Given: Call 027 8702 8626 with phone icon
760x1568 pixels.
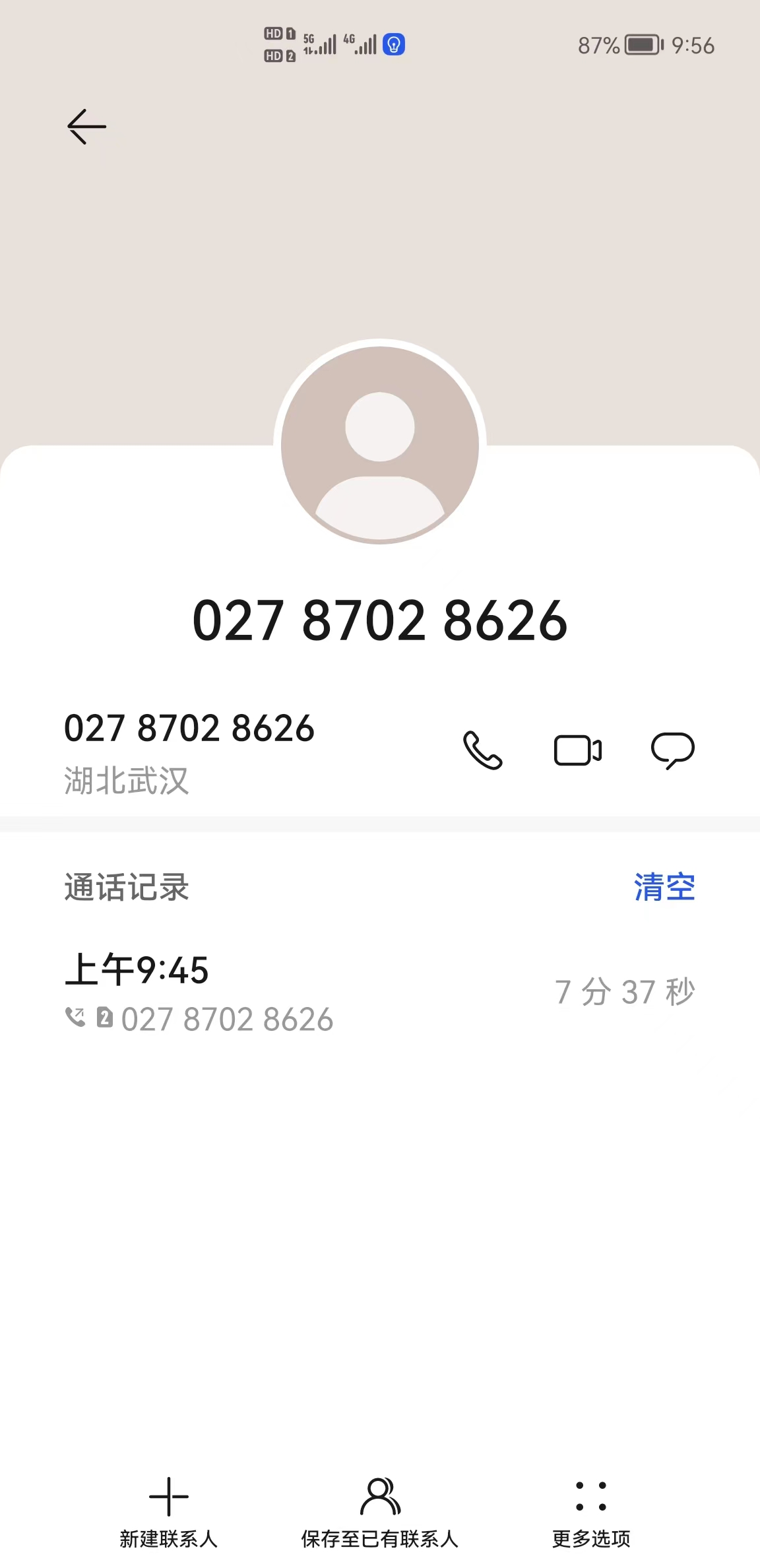Looking at the screenshot, I should pyautogui.click(x=483, y=750).
